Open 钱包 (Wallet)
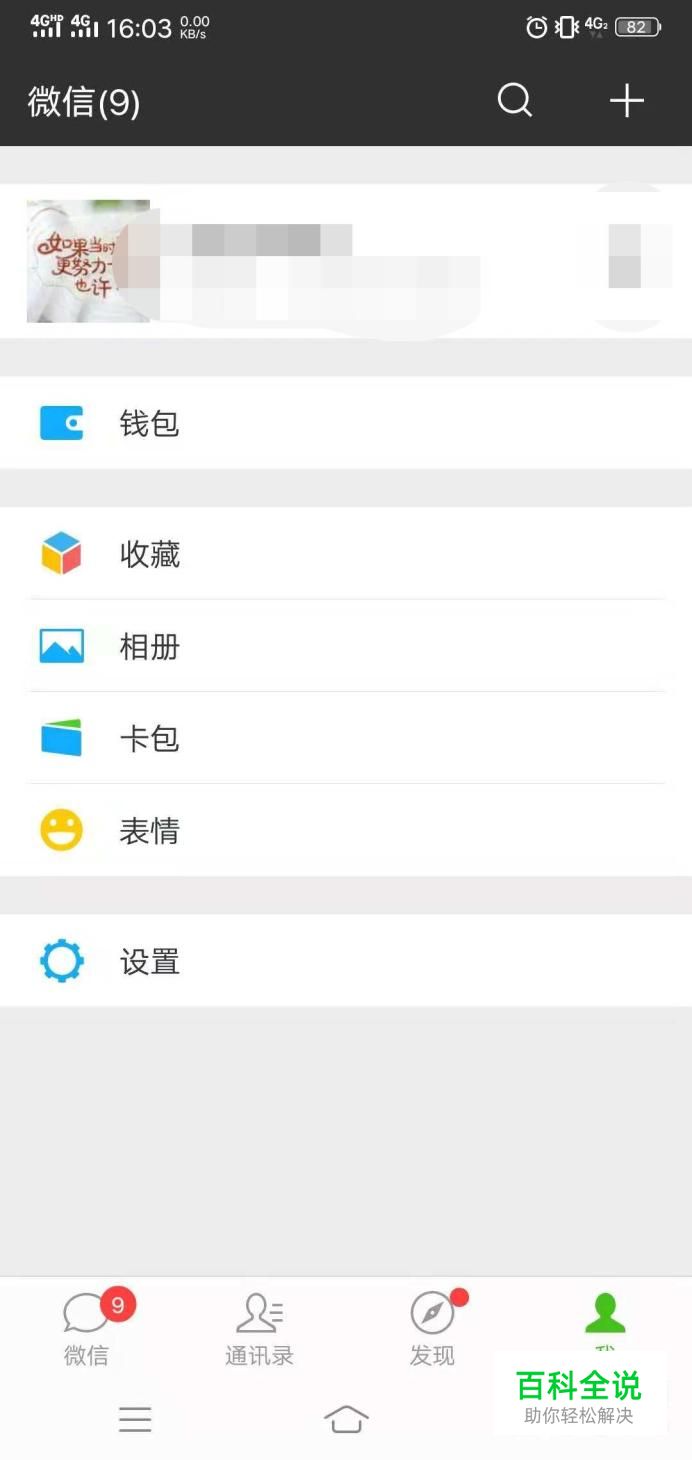 pyautogui.click(x=346, y=423)
